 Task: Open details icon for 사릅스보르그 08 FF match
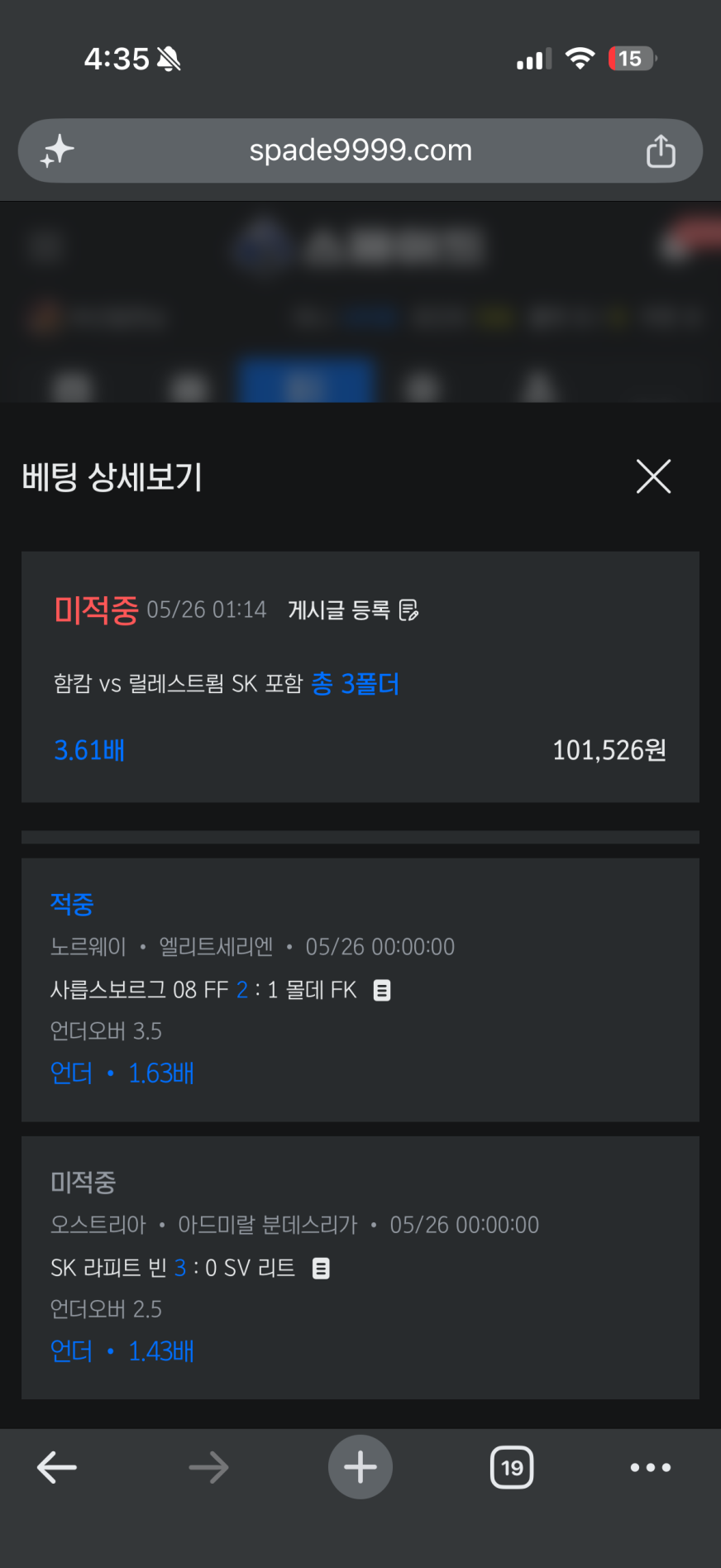[x=382, y=990]
